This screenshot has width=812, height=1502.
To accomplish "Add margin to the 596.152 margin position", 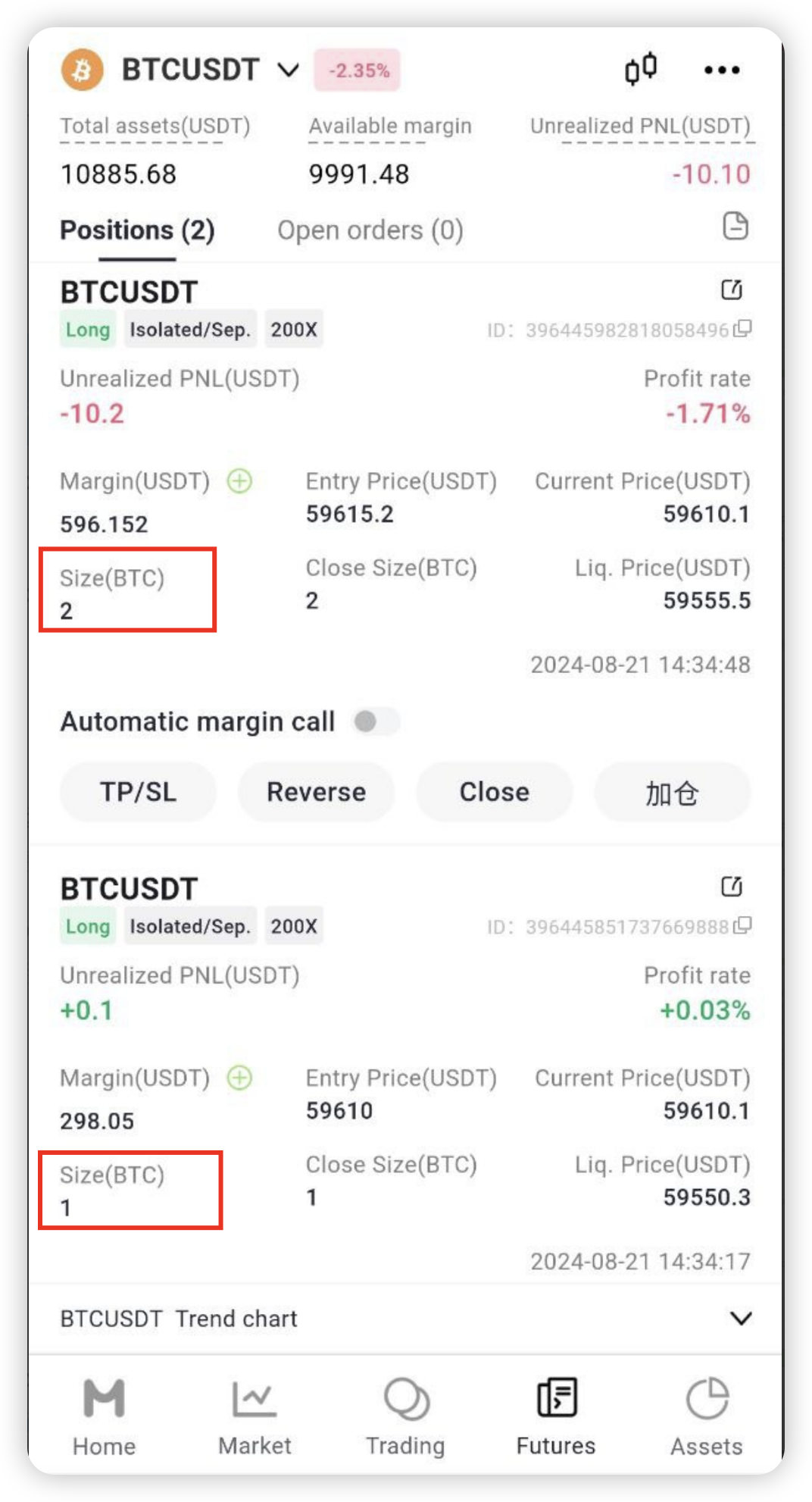I will click(239, 481).
